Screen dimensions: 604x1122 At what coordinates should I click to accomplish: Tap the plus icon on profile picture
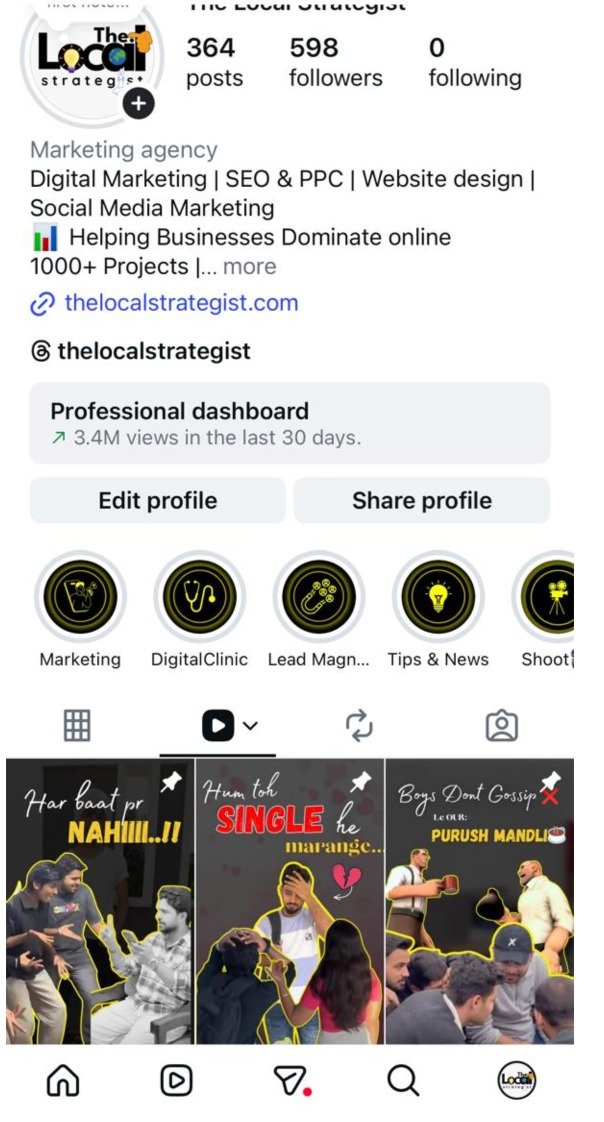pos(139,103)
